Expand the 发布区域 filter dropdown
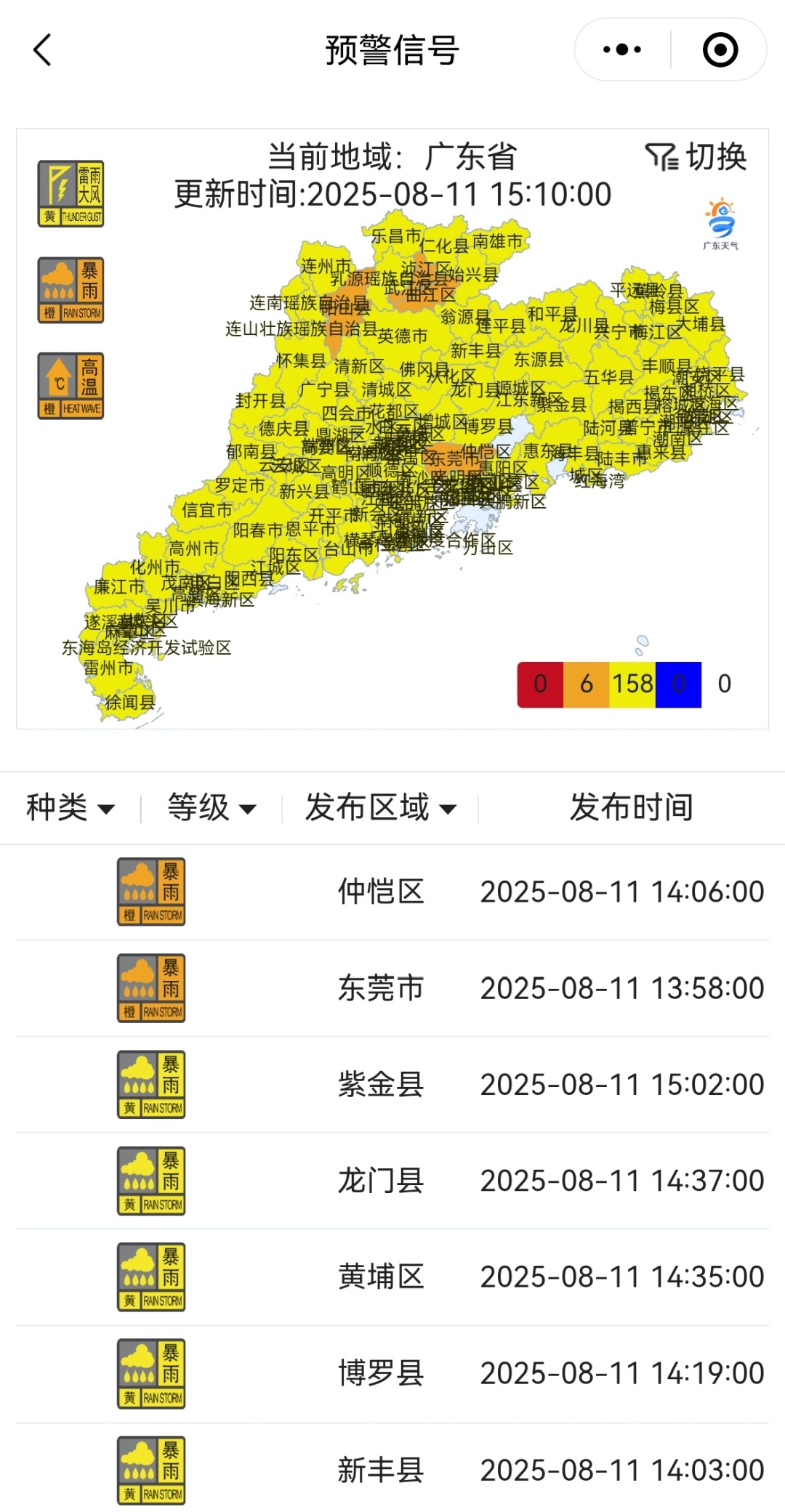This screenshot has width=785, height=1512. click(380, 807)
